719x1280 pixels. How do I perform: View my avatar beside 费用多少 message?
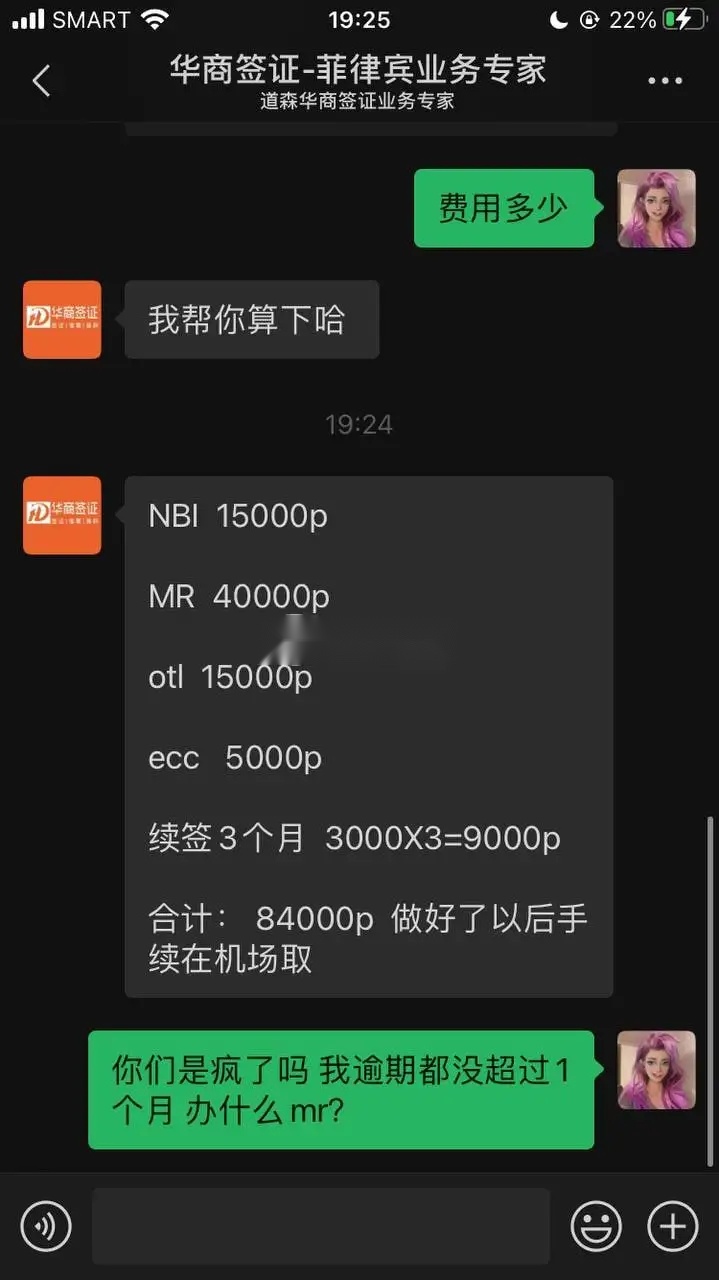point(656,208)
